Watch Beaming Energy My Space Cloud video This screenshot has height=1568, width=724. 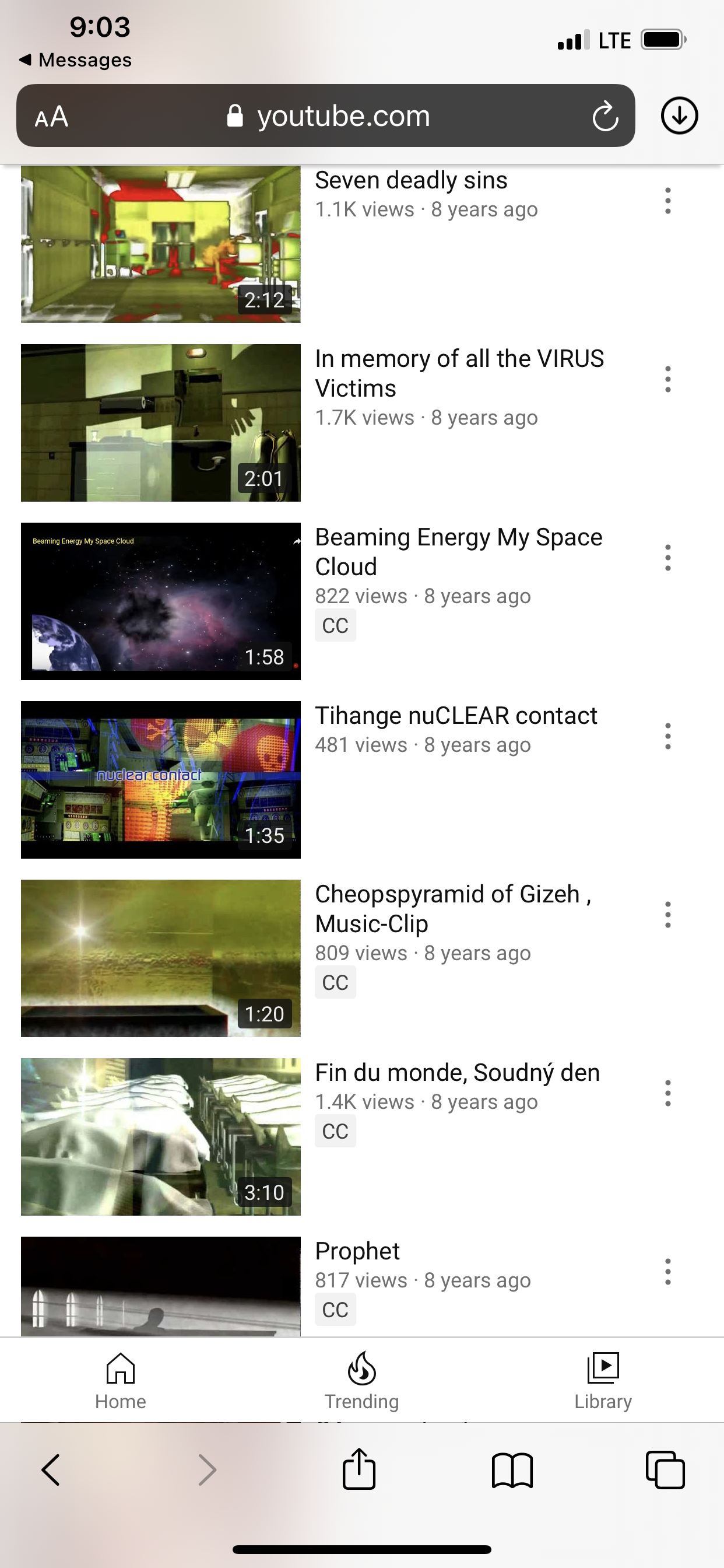(161, 601)
